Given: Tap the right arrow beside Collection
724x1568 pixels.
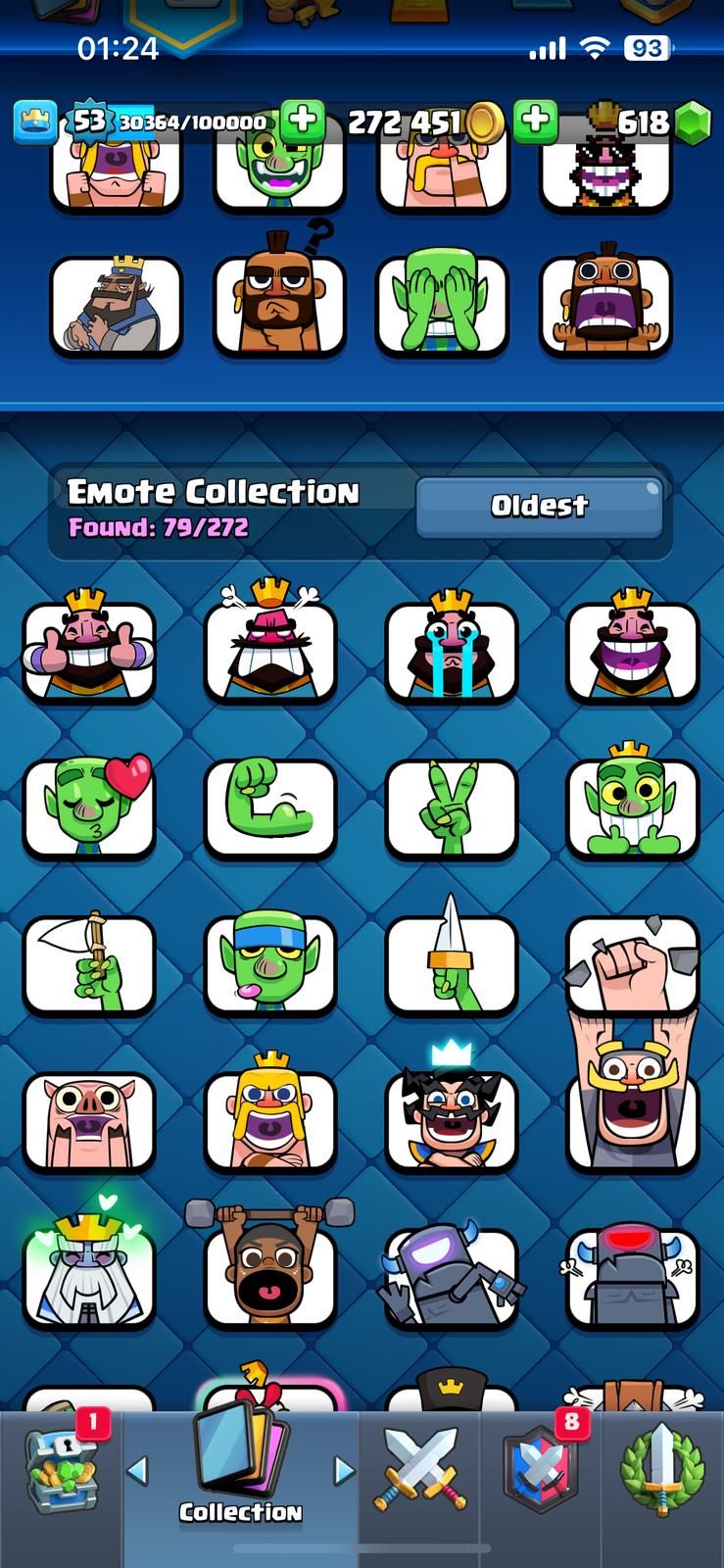Looking at the screenshot, I should (344, 1470).
